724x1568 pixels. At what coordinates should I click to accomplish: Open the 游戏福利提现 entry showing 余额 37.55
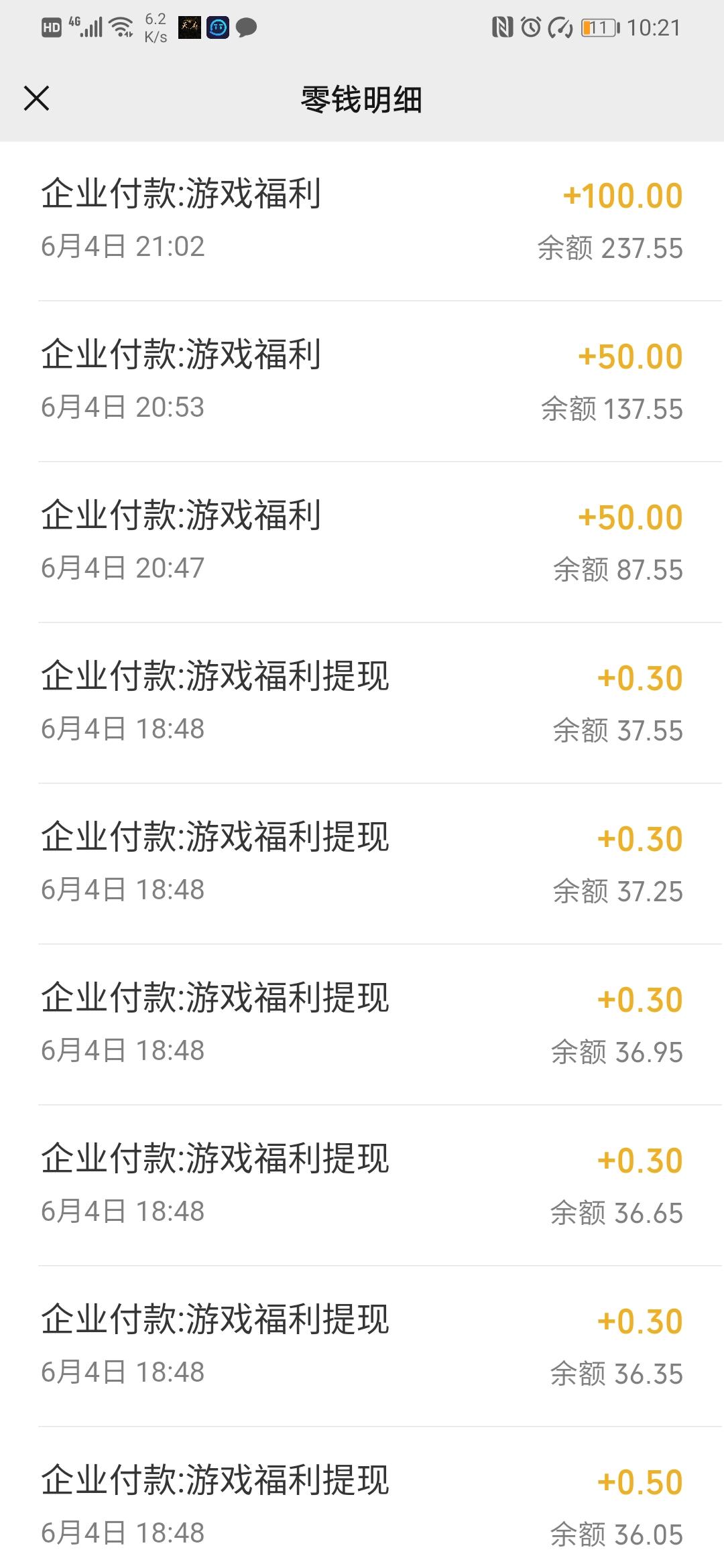(362, 704)
